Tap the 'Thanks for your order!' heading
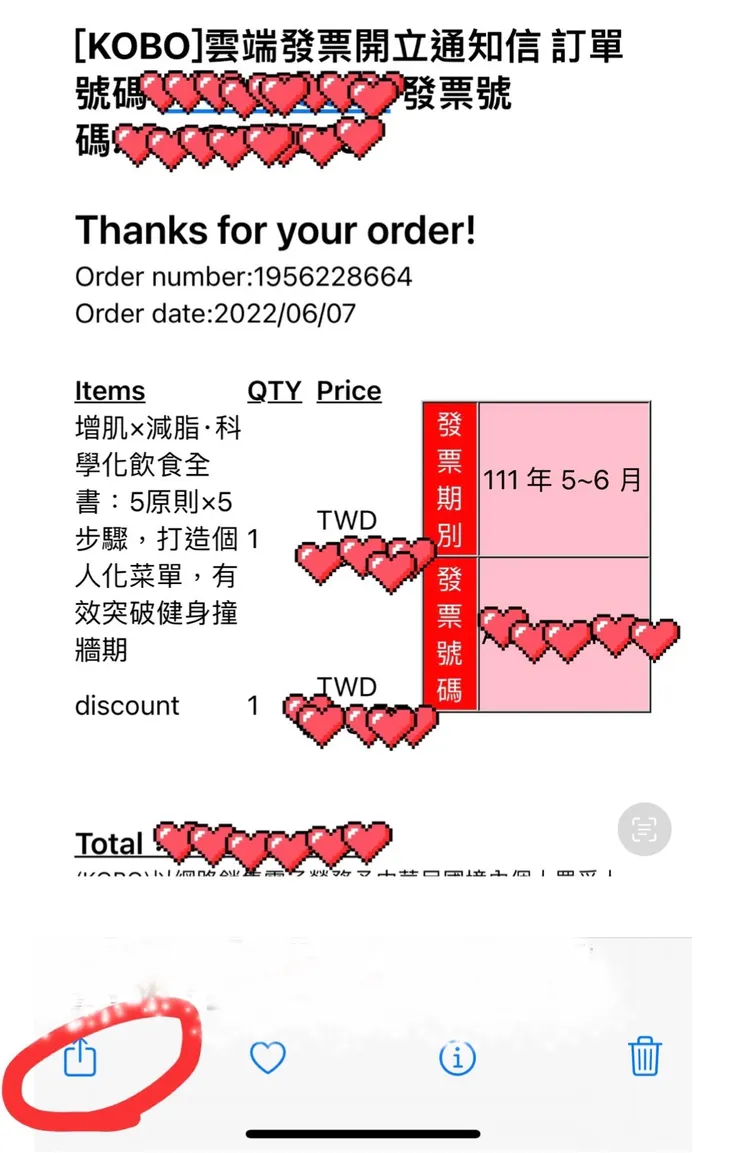Image resolution: width=740 pixels, height=1153 pixels. 275,231
